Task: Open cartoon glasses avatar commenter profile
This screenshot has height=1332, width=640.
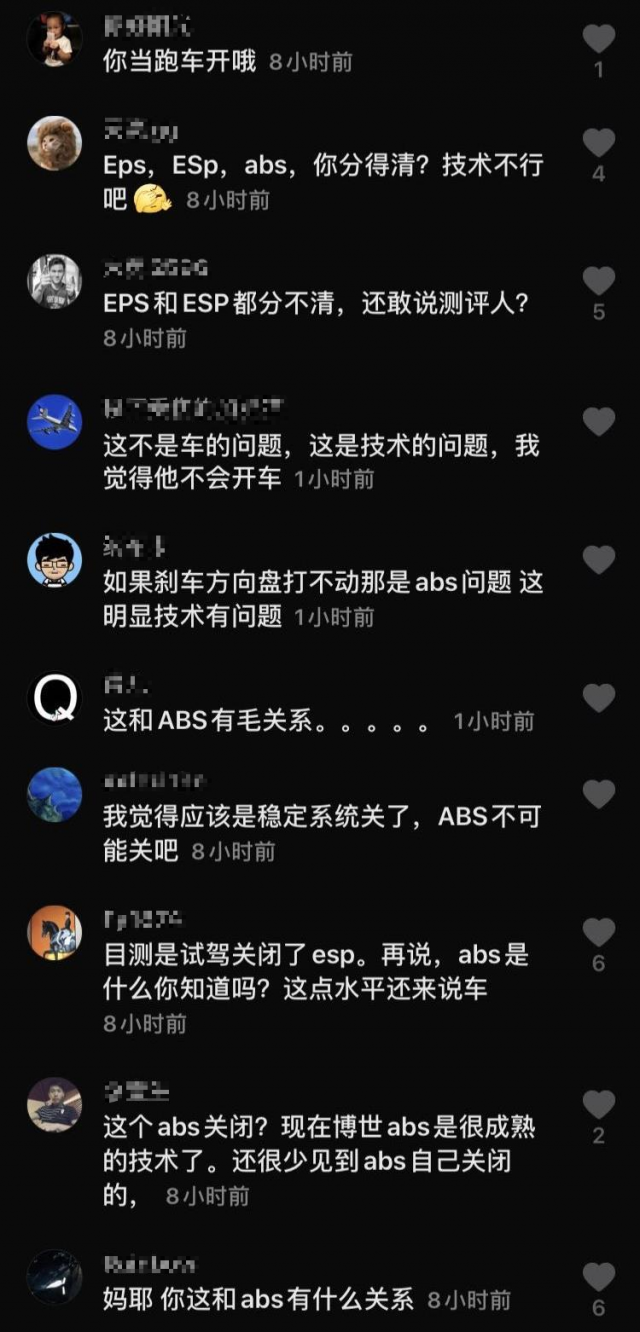Action: [54, 559]
